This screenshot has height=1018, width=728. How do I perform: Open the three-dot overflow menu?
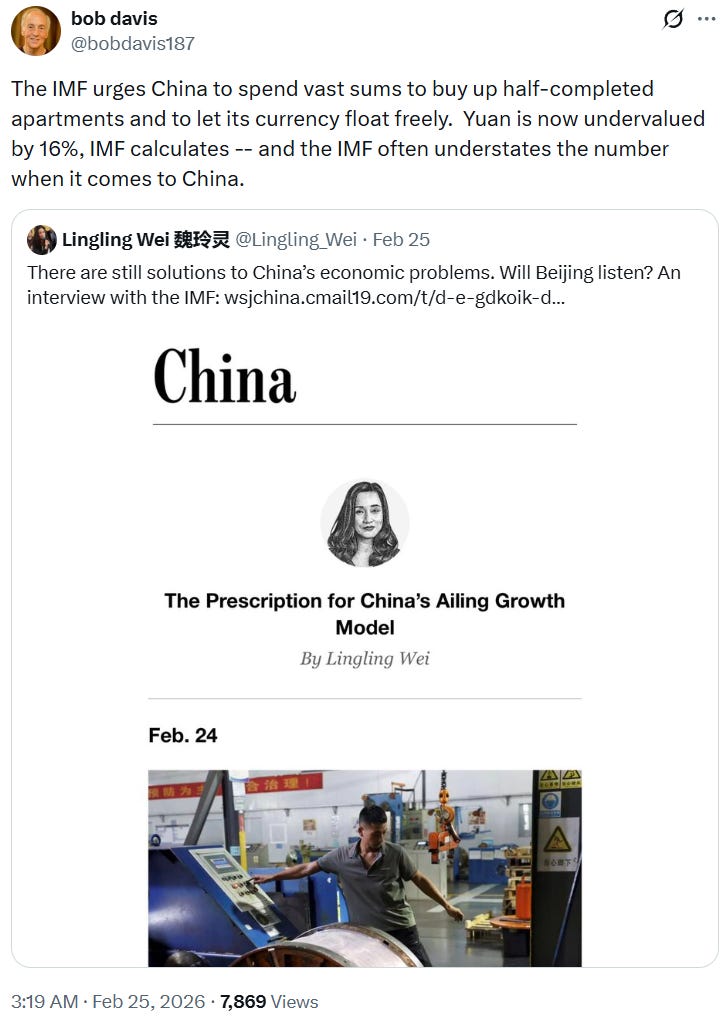point(707,19)
